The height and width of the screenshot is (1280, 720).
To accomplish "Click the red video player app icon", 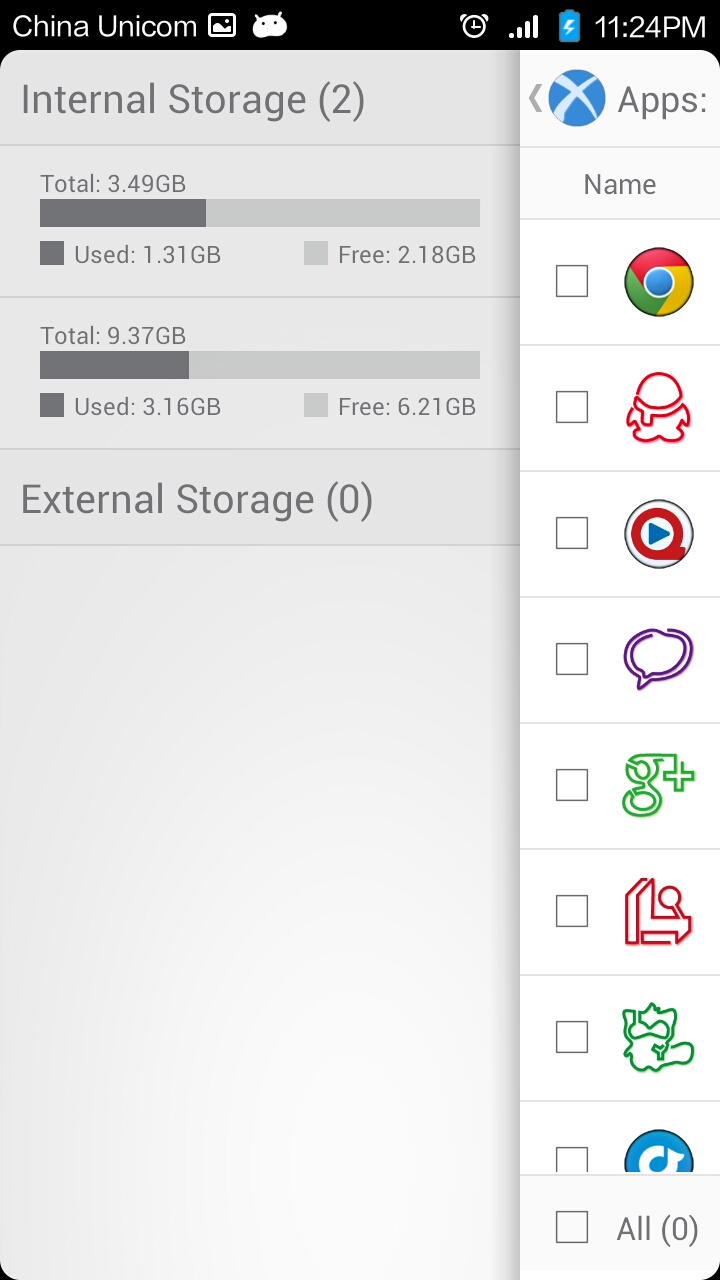I will click(x=658, y=533).
